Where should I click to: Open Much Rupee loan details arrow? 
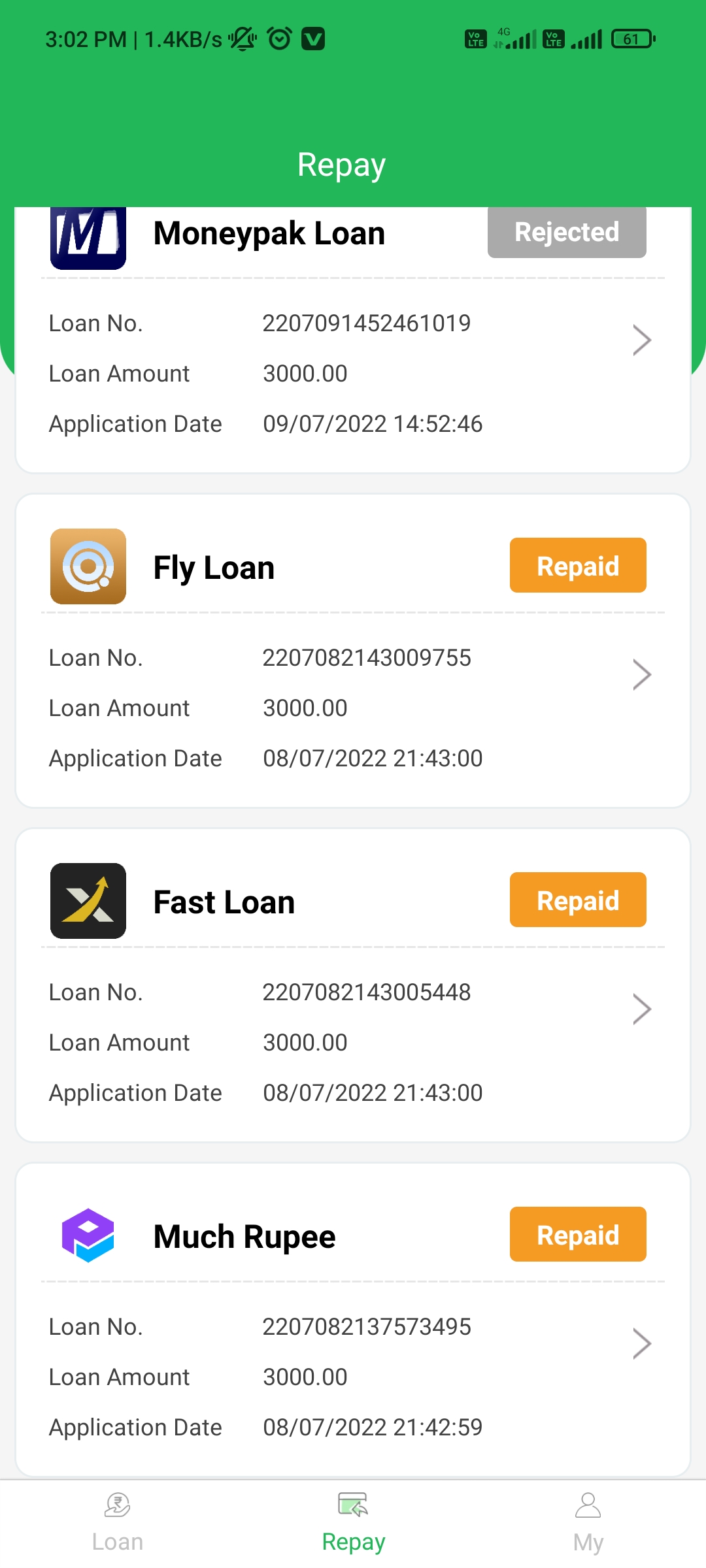click(642, 1344)
